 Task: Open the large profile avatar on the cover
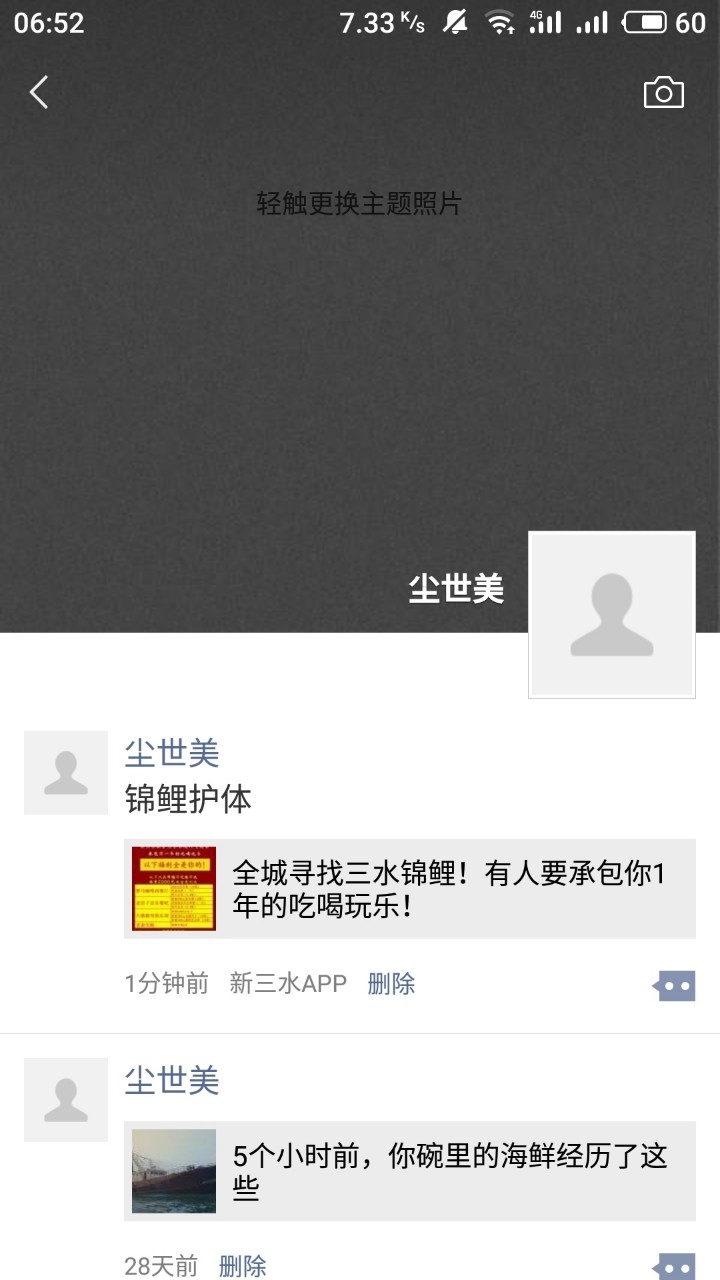(611, 614)
